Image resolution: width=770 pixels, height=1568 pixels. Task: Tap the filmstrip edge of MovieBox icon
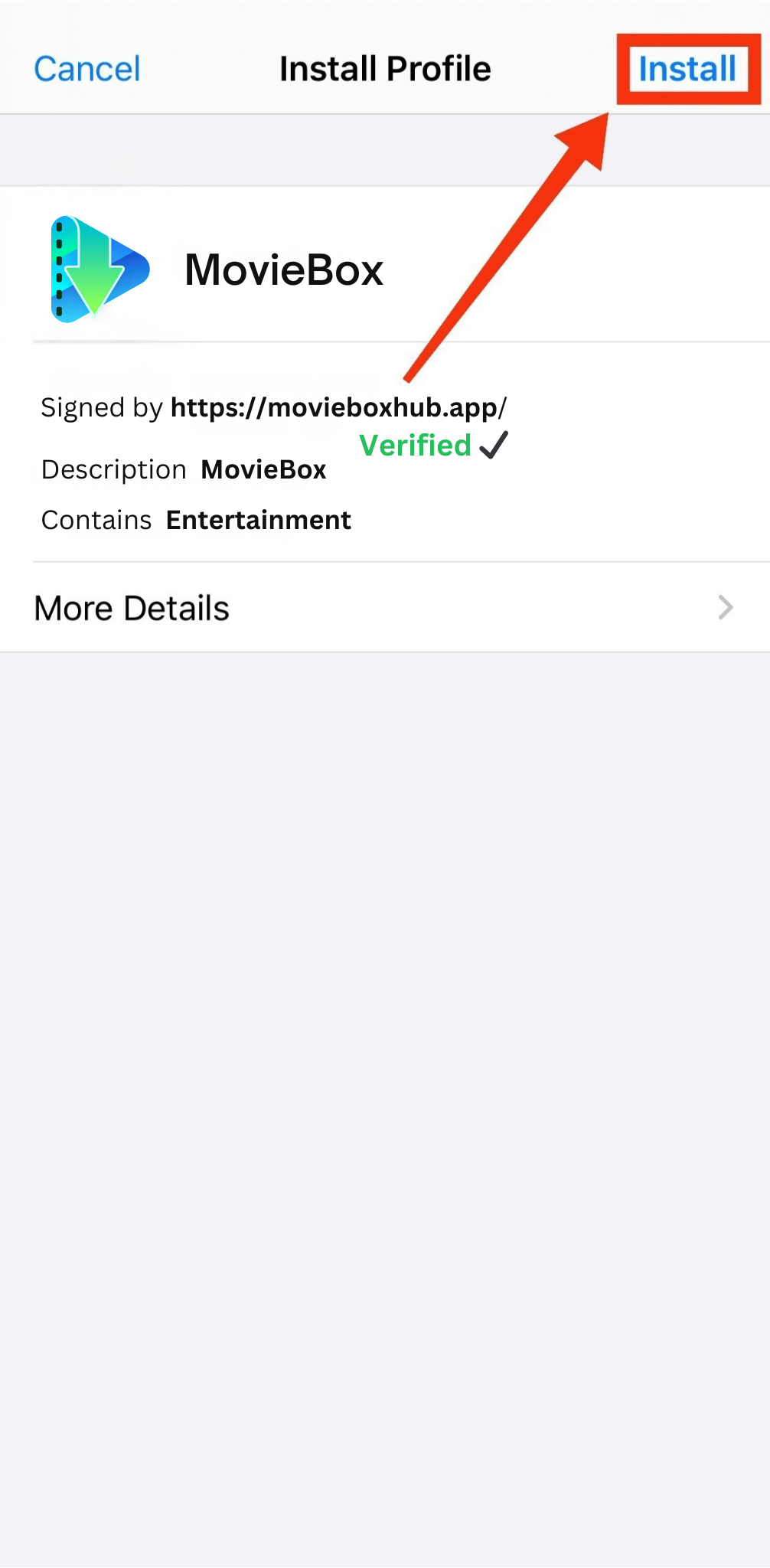[60, 269]
